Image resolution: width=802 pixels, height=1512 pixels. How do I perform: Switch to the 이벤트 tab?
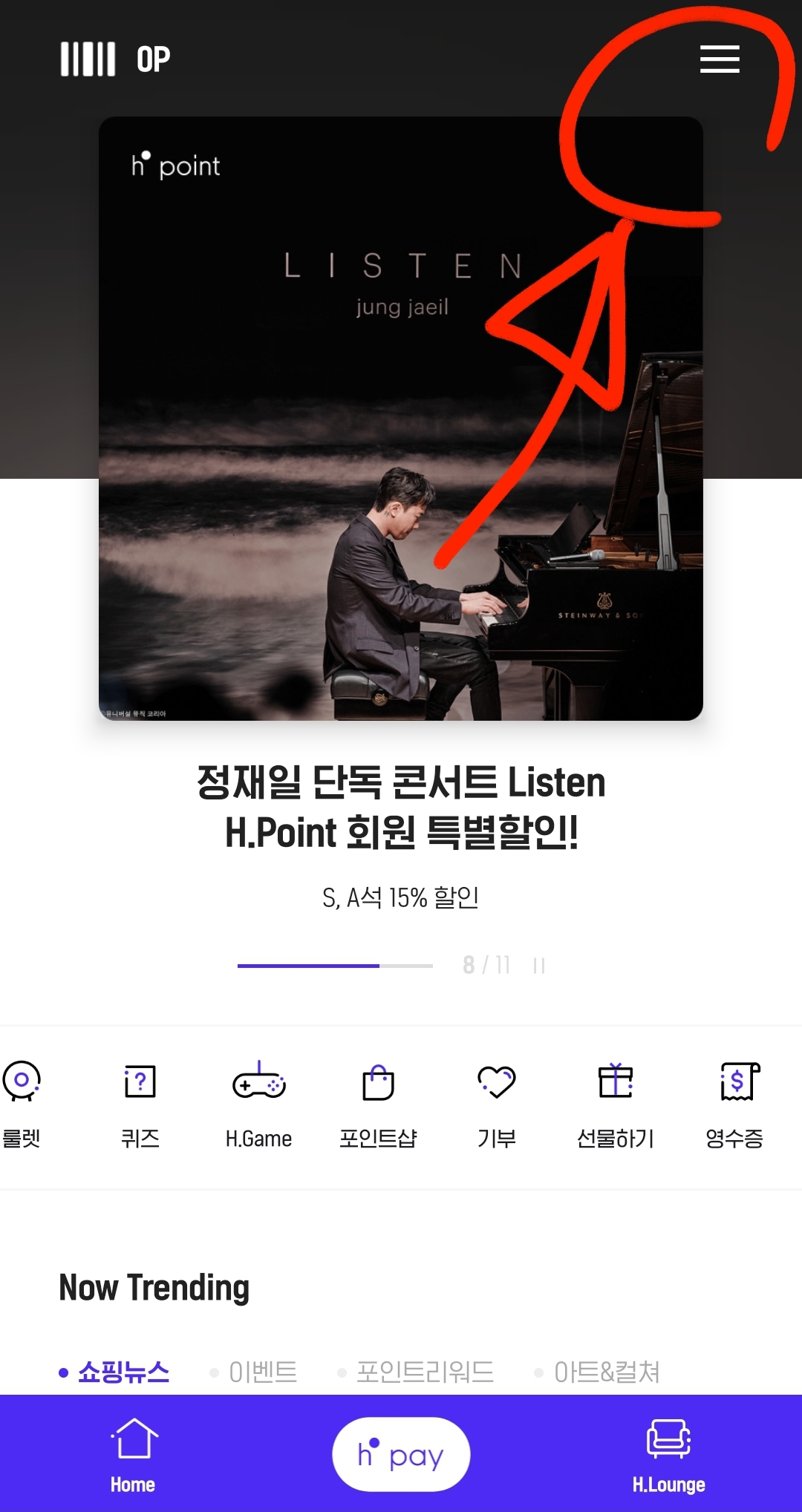click(x=261, y=1371)
